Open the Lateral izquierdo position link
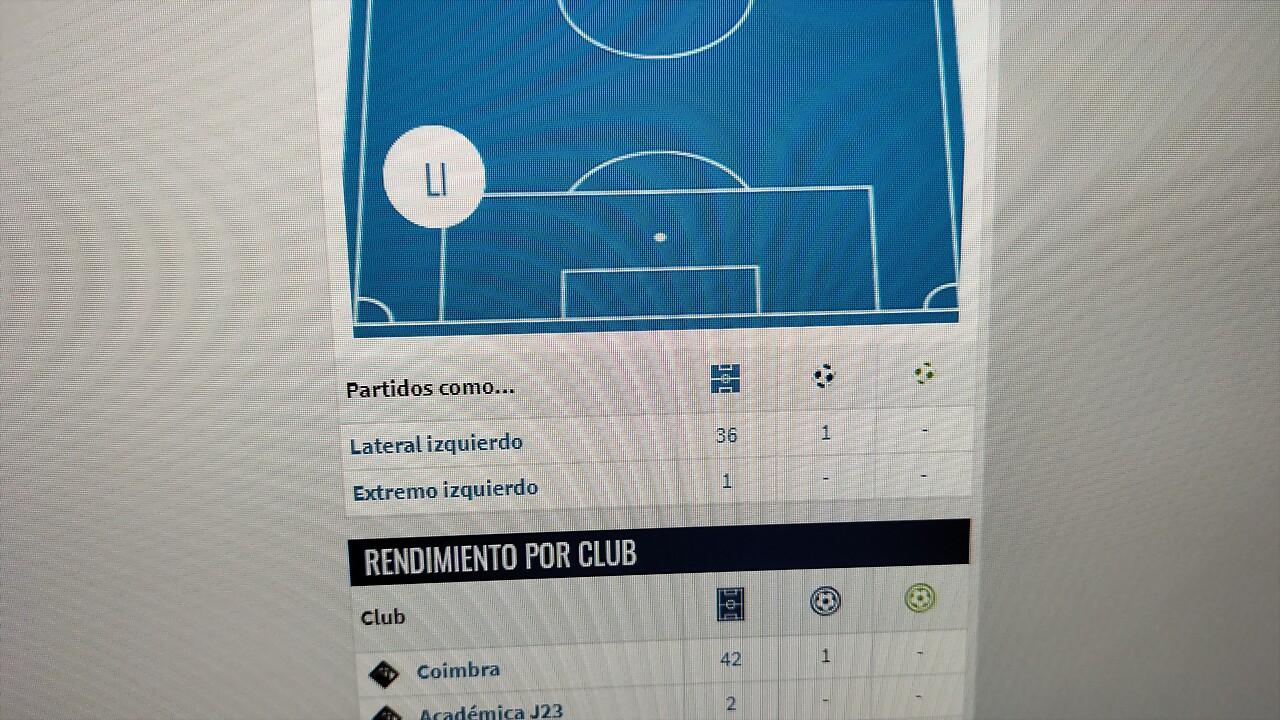This screenshot has width=1280, height=720. click(x=436, y=444)
